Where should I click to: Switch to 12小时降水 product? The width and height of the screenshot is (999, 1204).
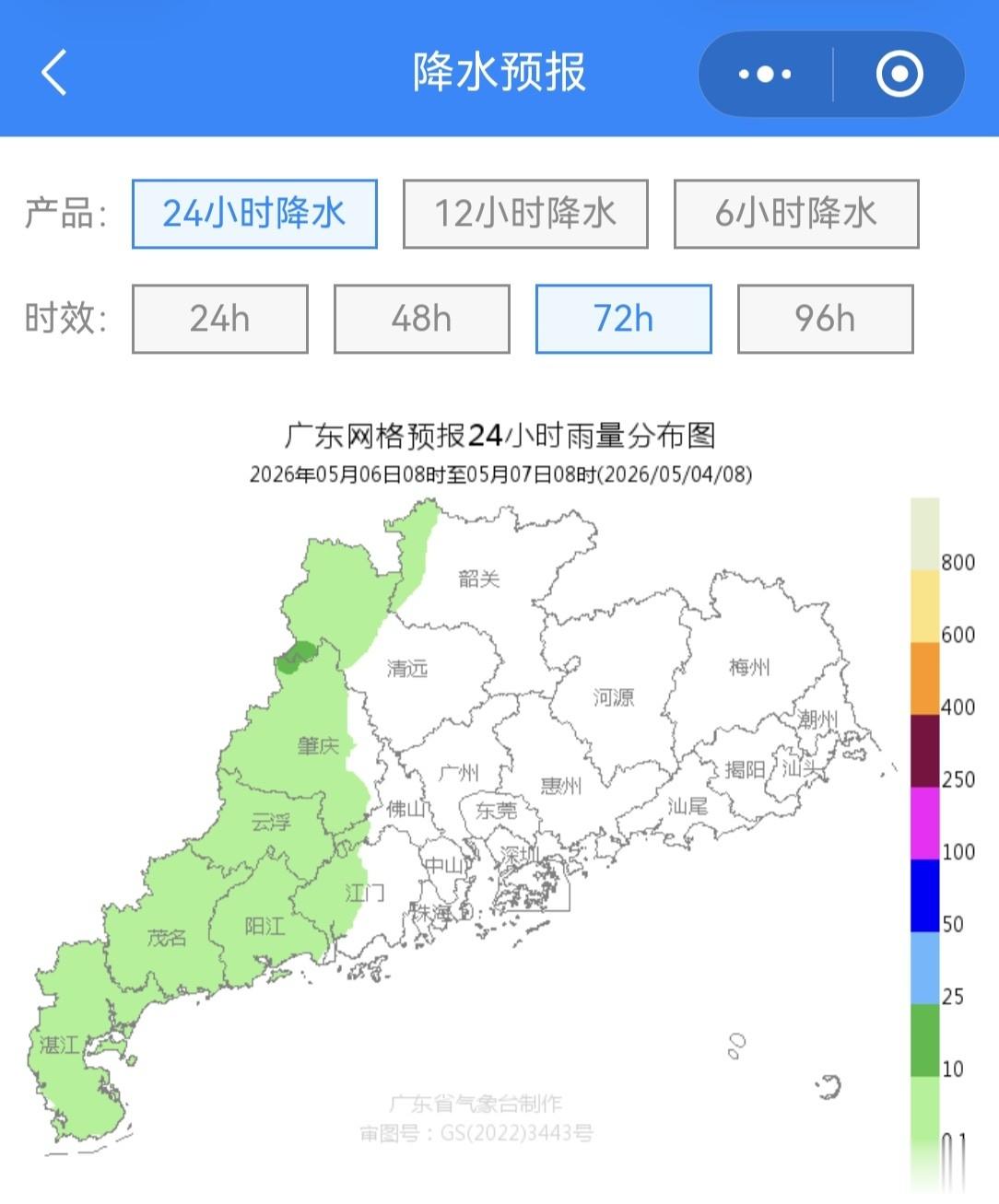click(x=525, y=214)
